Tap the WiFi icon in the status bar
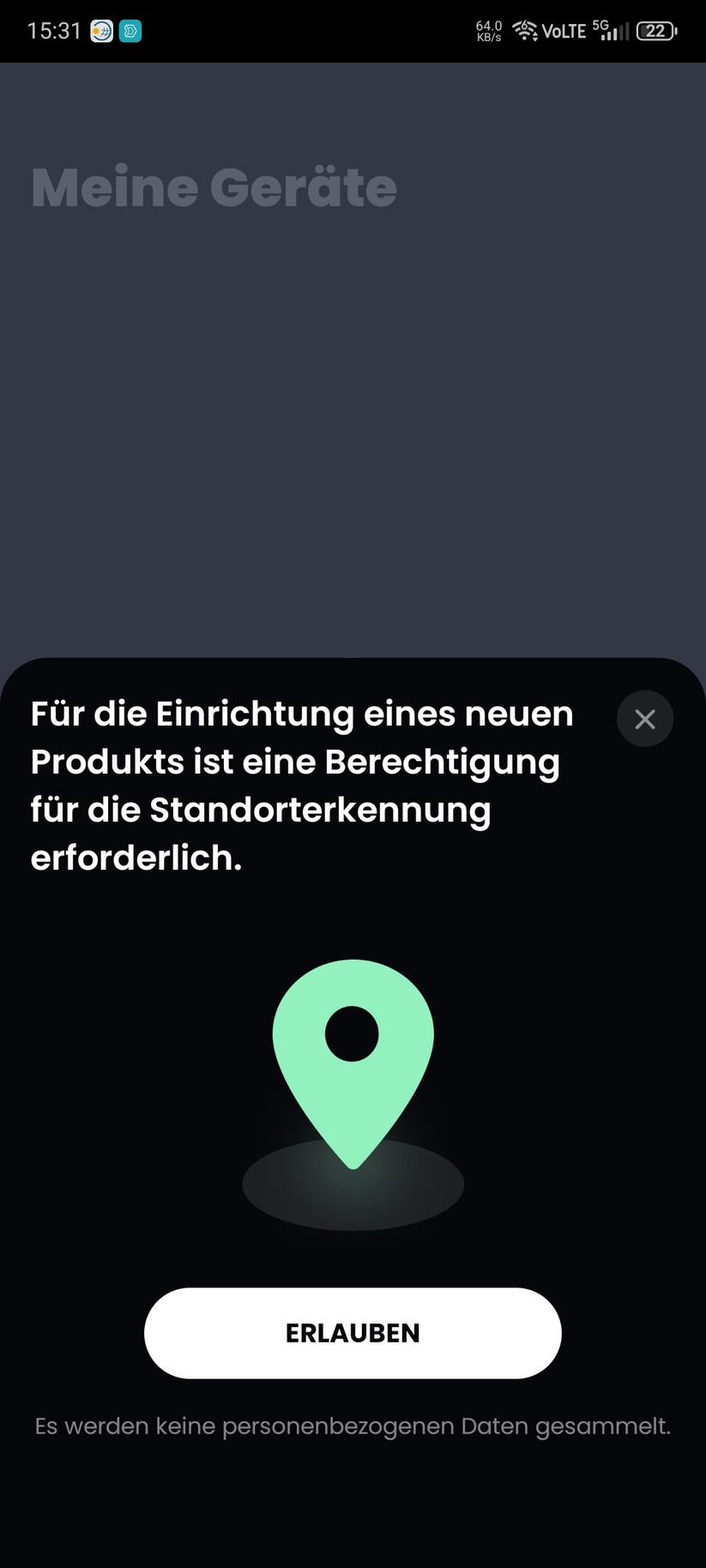 pos(523,31)
